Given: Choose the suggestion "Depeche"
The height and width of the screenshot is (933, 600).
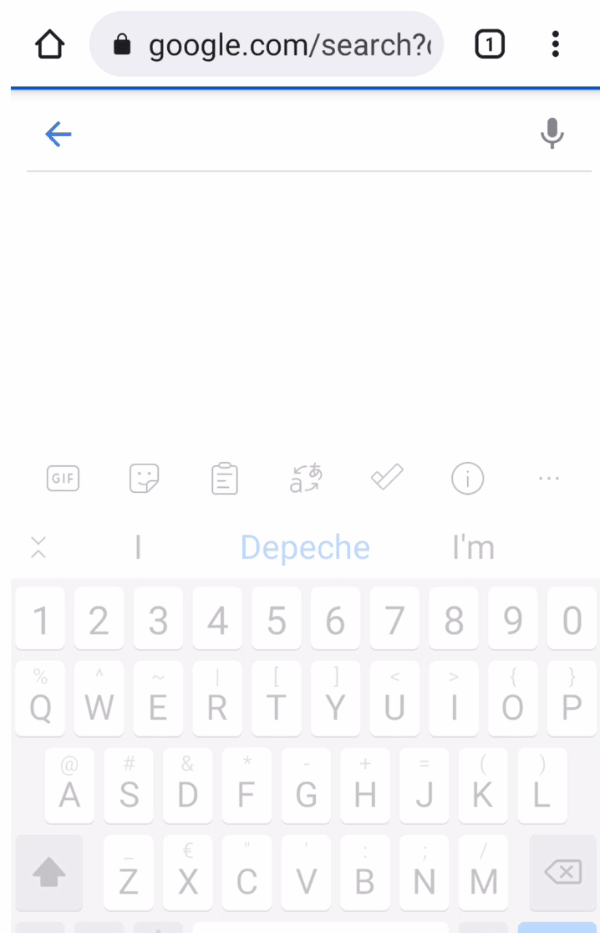Looking at the screenshot, I should pyautogui.click(x=305, y=547).
